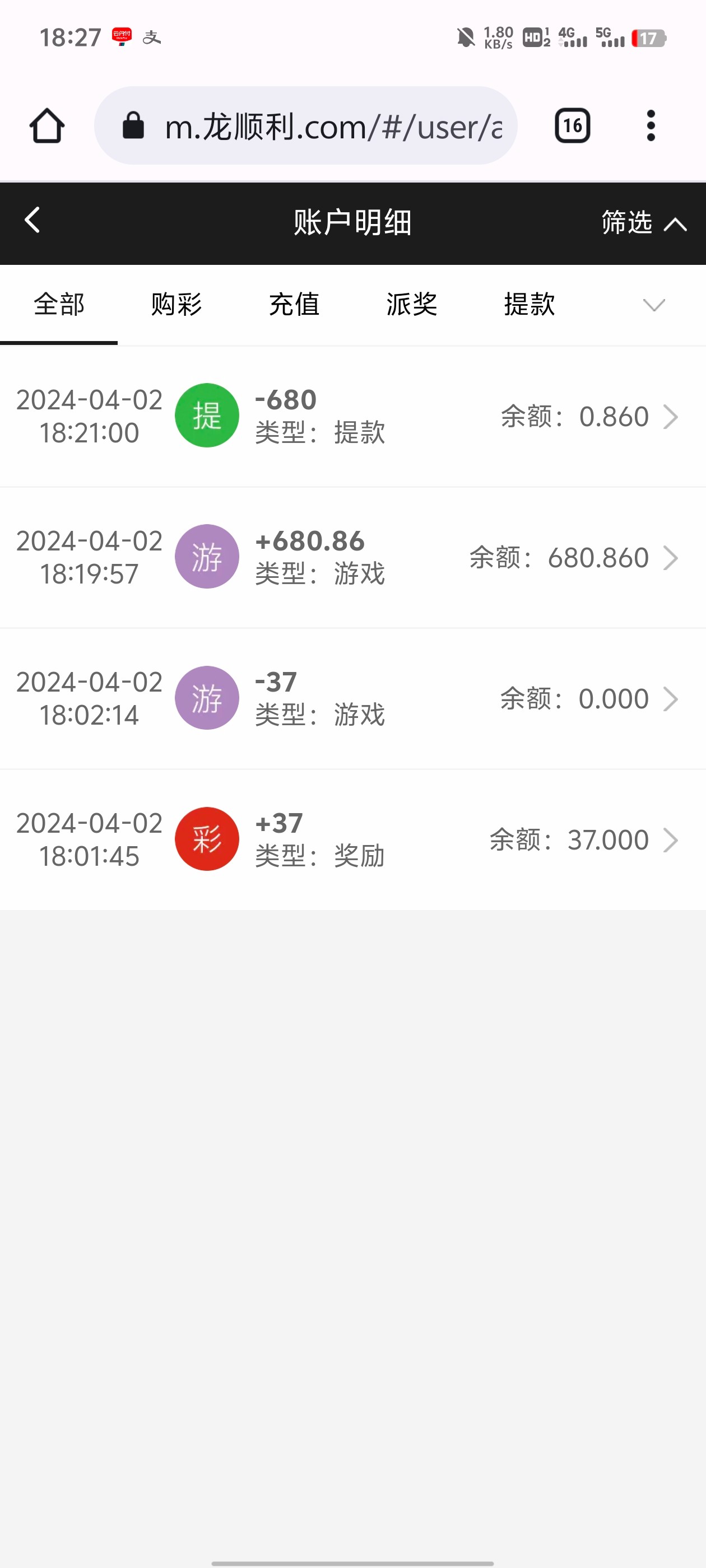Open the -680 提款 transaction record
Viewport: 706px width, 1568px height.
(x=352, y=416)
